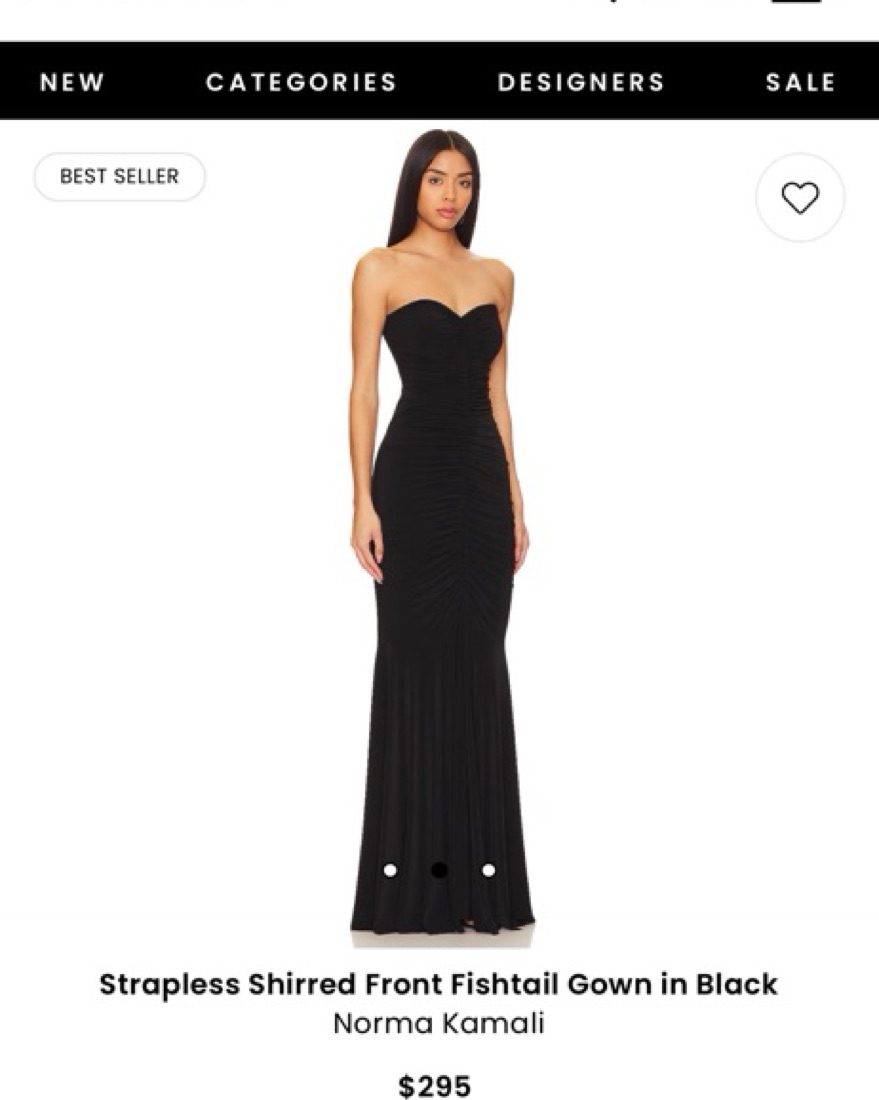The height and width of the screenshot is (1100, 879).
Task: Add the gown to favorites with heart
Action: pos(799,198)
